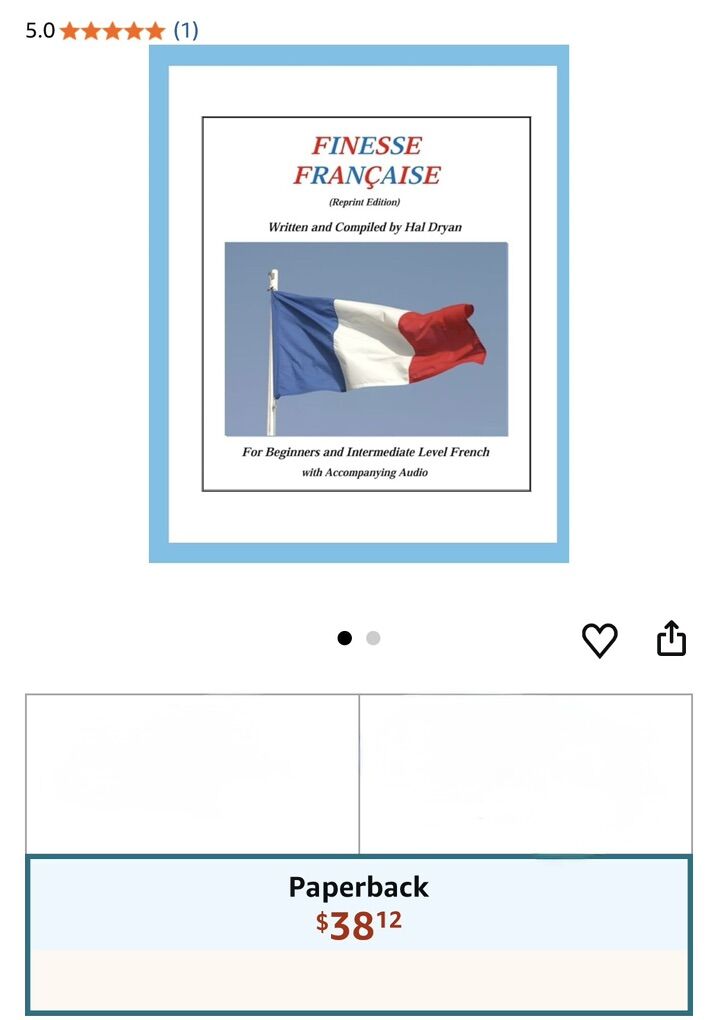Jump to the second product image dot
Screen dimensions: 718x1020
tap(373, 638)
